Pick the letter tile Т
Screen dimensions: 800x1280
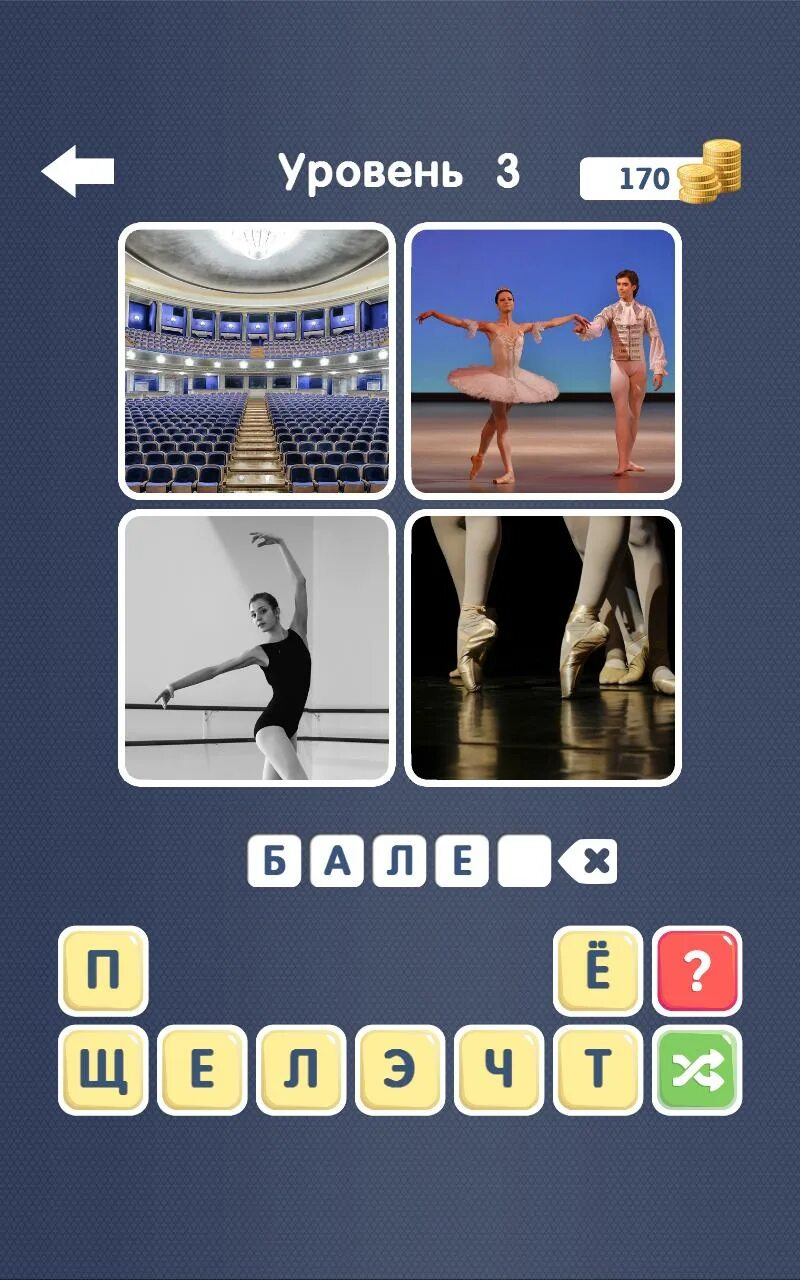(x=598, y=1070)
